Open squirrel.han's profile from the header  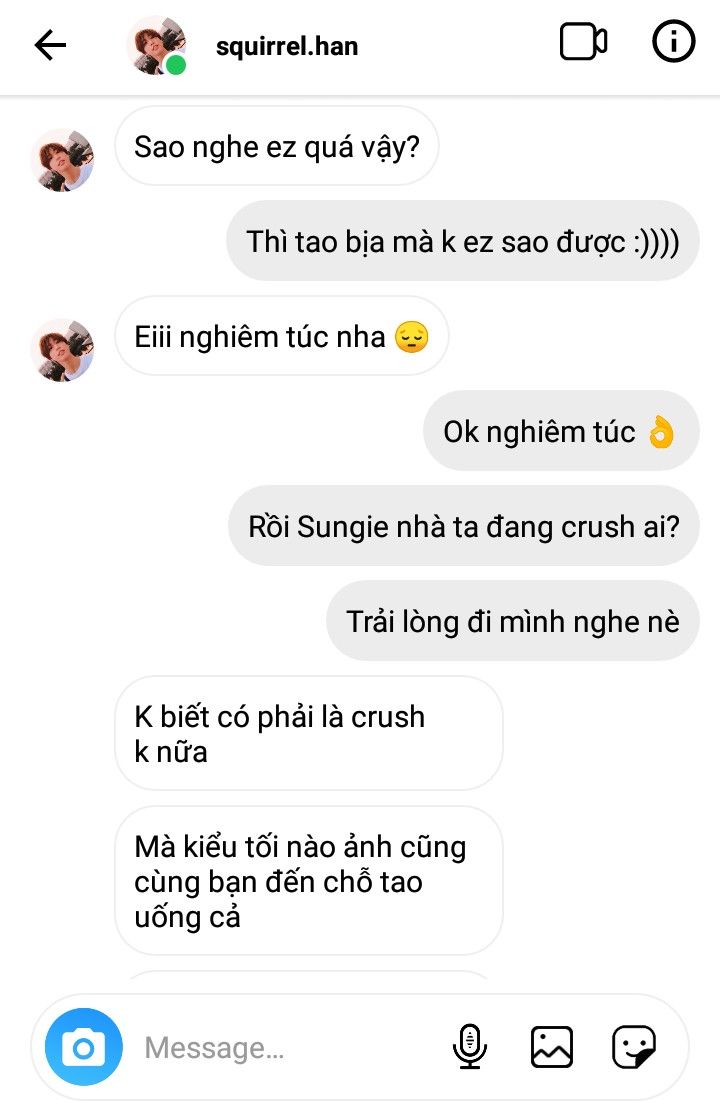pos(286,45)
